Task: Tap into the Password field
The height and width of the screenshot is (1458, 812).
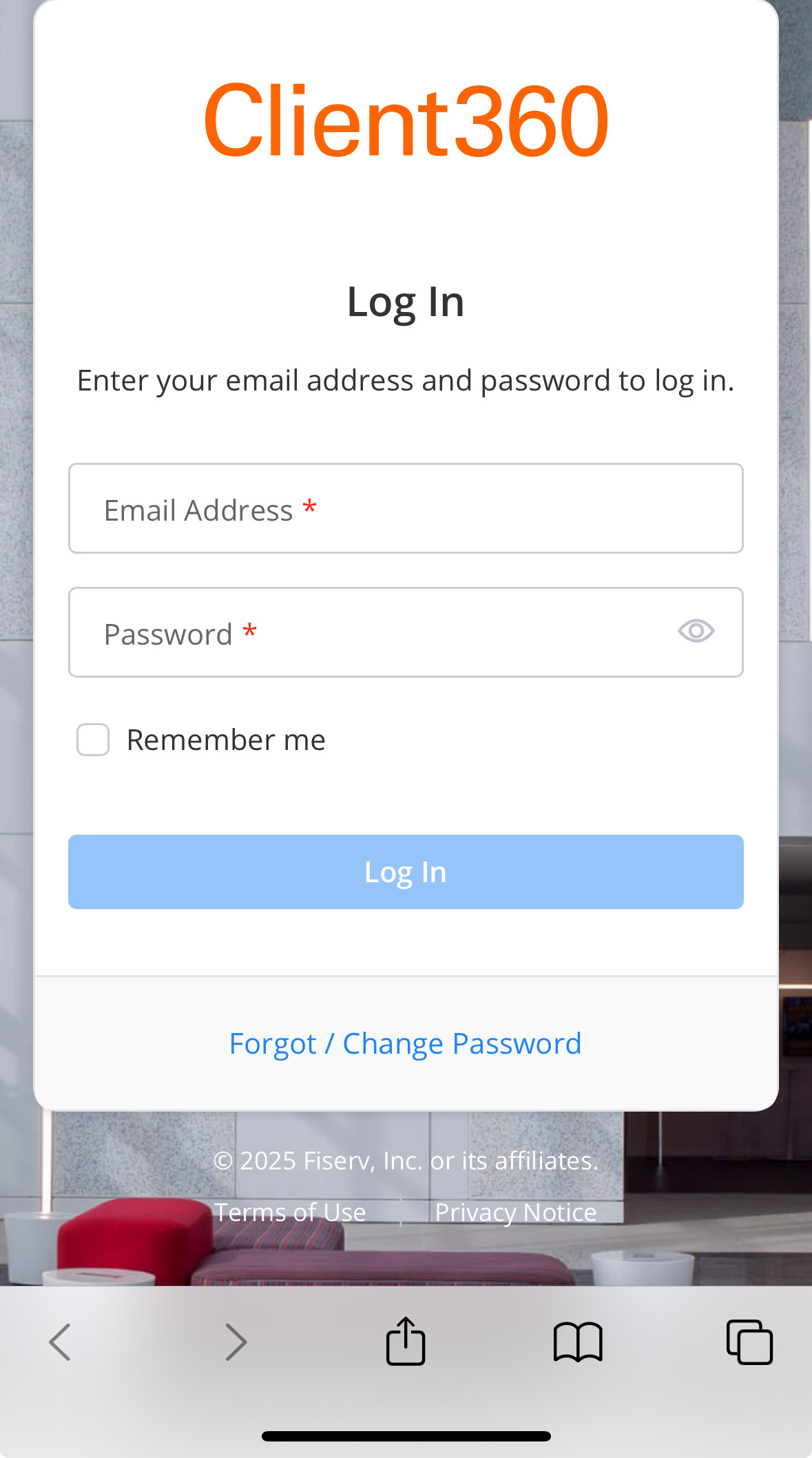Action: (406, 632)
